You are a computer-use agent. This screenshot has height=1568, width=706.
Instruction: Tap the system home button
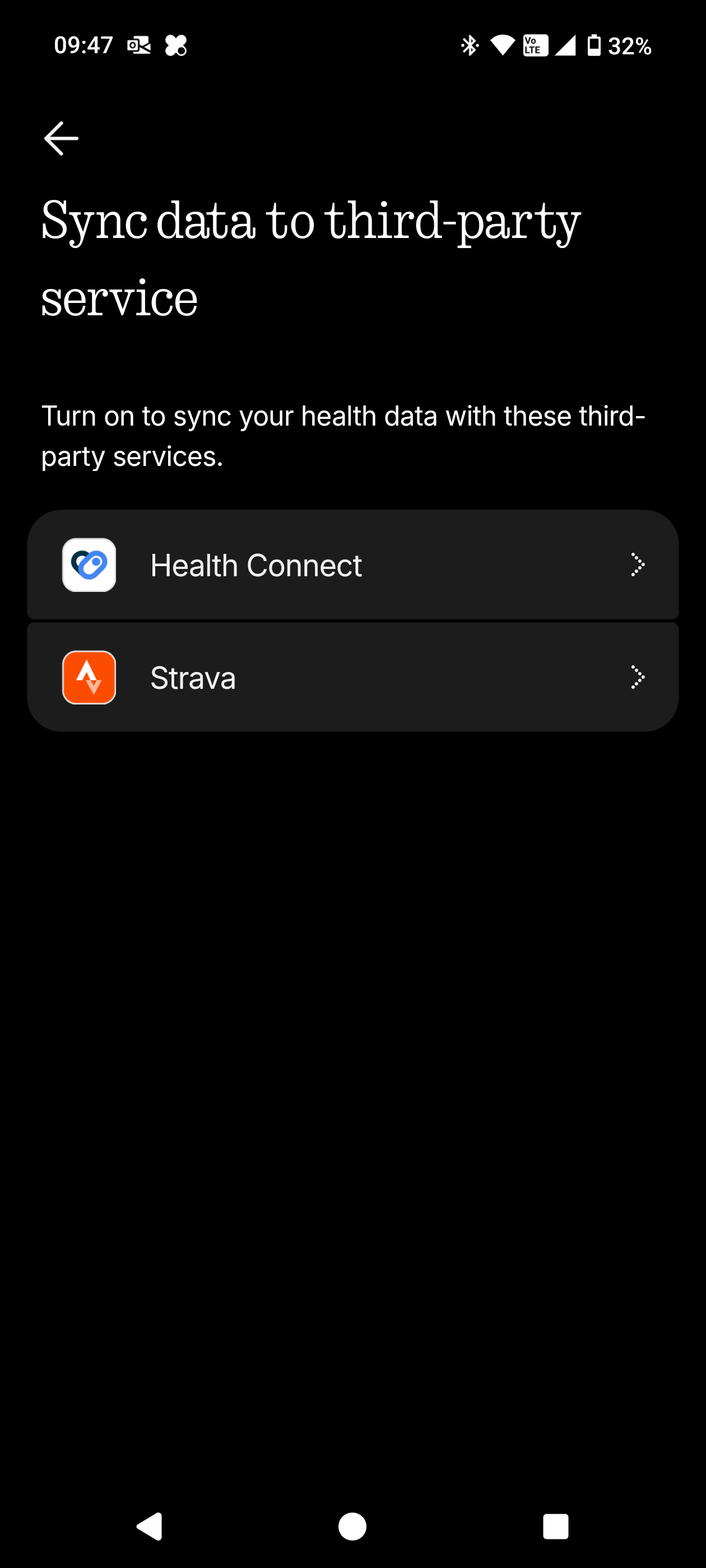click(x=352, y=1527)
